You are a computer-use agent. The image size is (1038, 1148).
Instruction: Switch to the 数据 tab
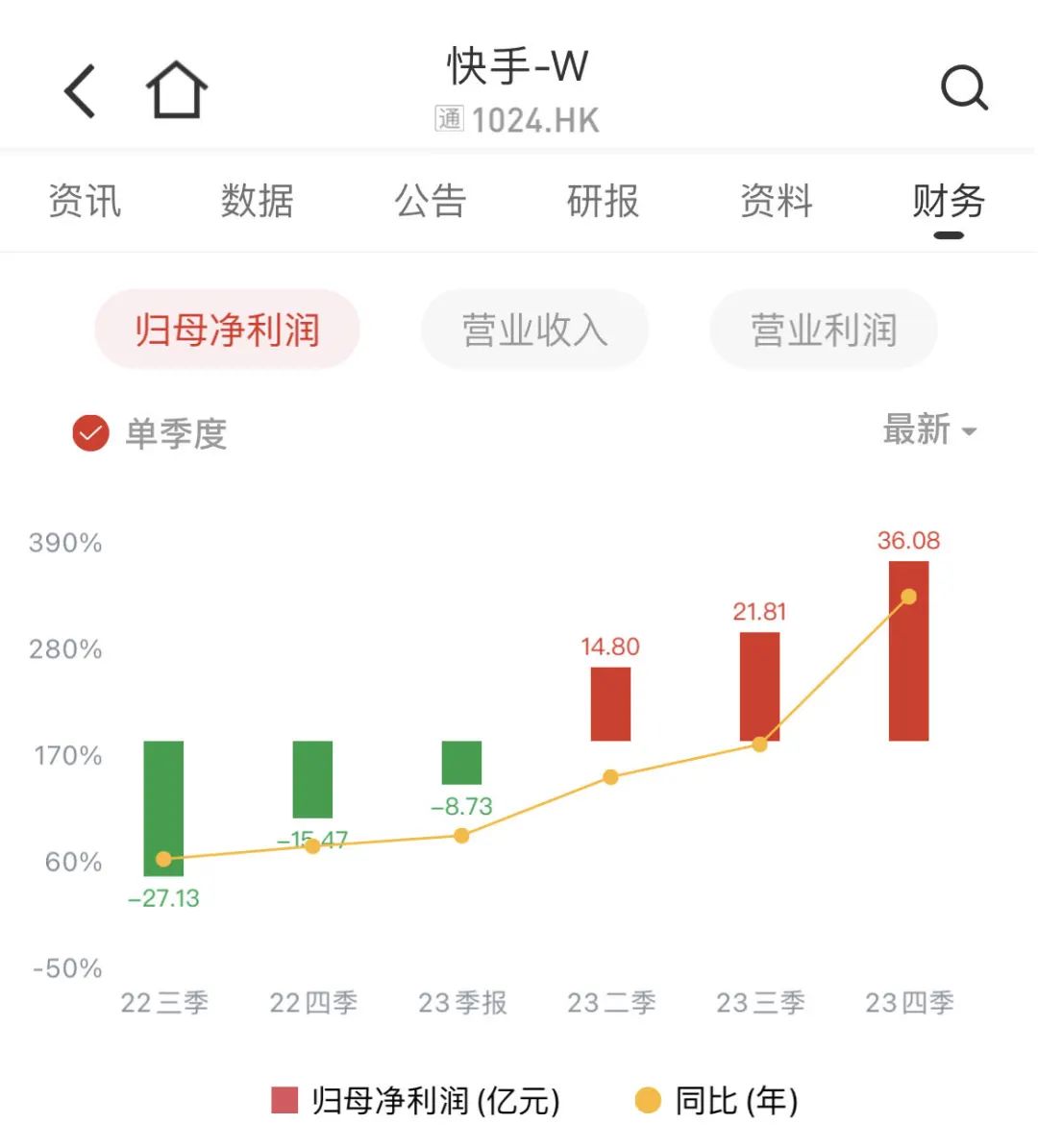(x=257, y=202)
